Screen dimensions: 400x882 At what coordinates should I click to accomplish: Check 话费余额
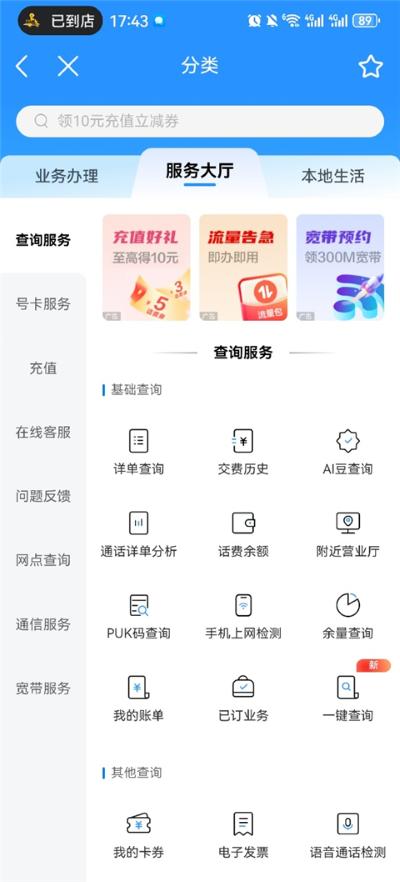point(243,534)
